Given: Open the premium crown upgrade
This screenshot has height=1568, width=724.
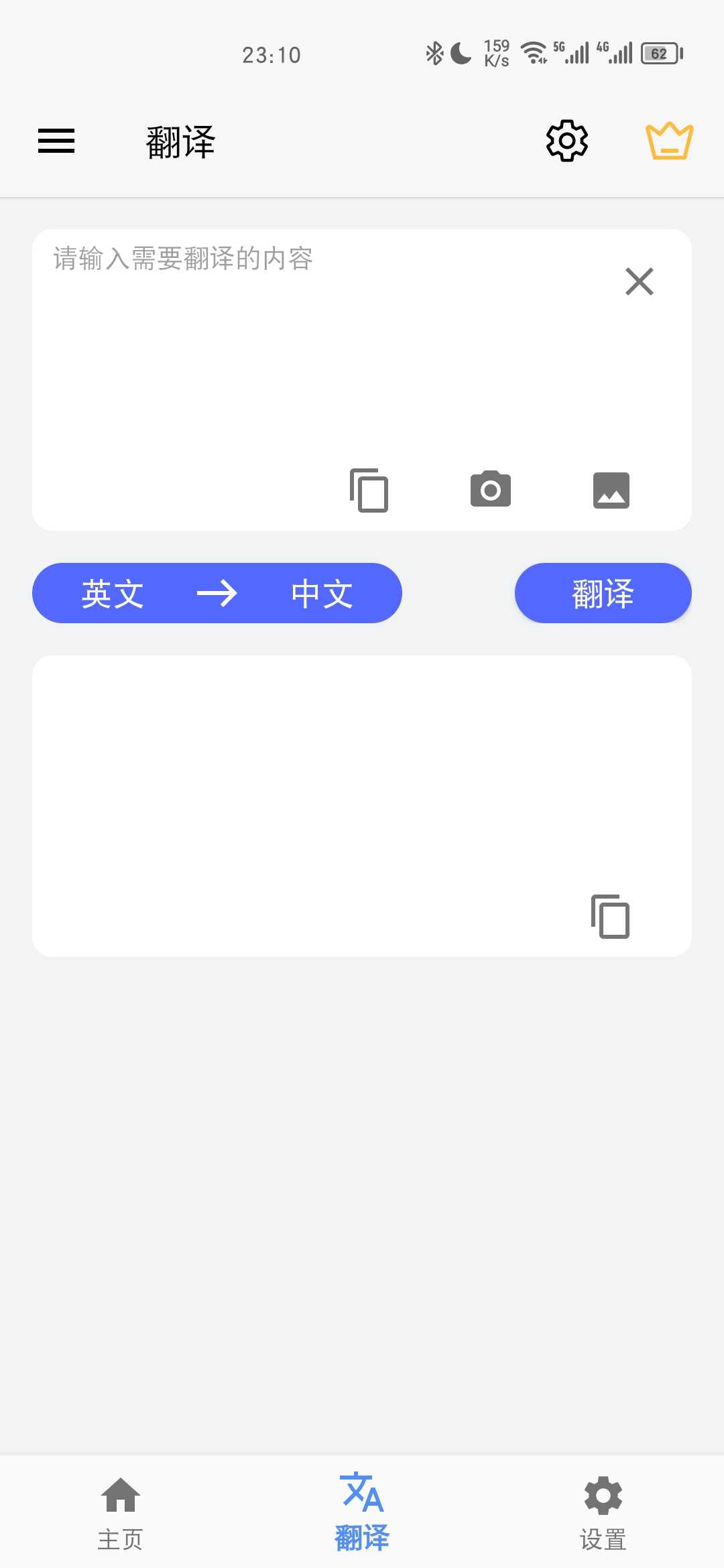Looking at the screenshot, I should click(x=669, y=141).
